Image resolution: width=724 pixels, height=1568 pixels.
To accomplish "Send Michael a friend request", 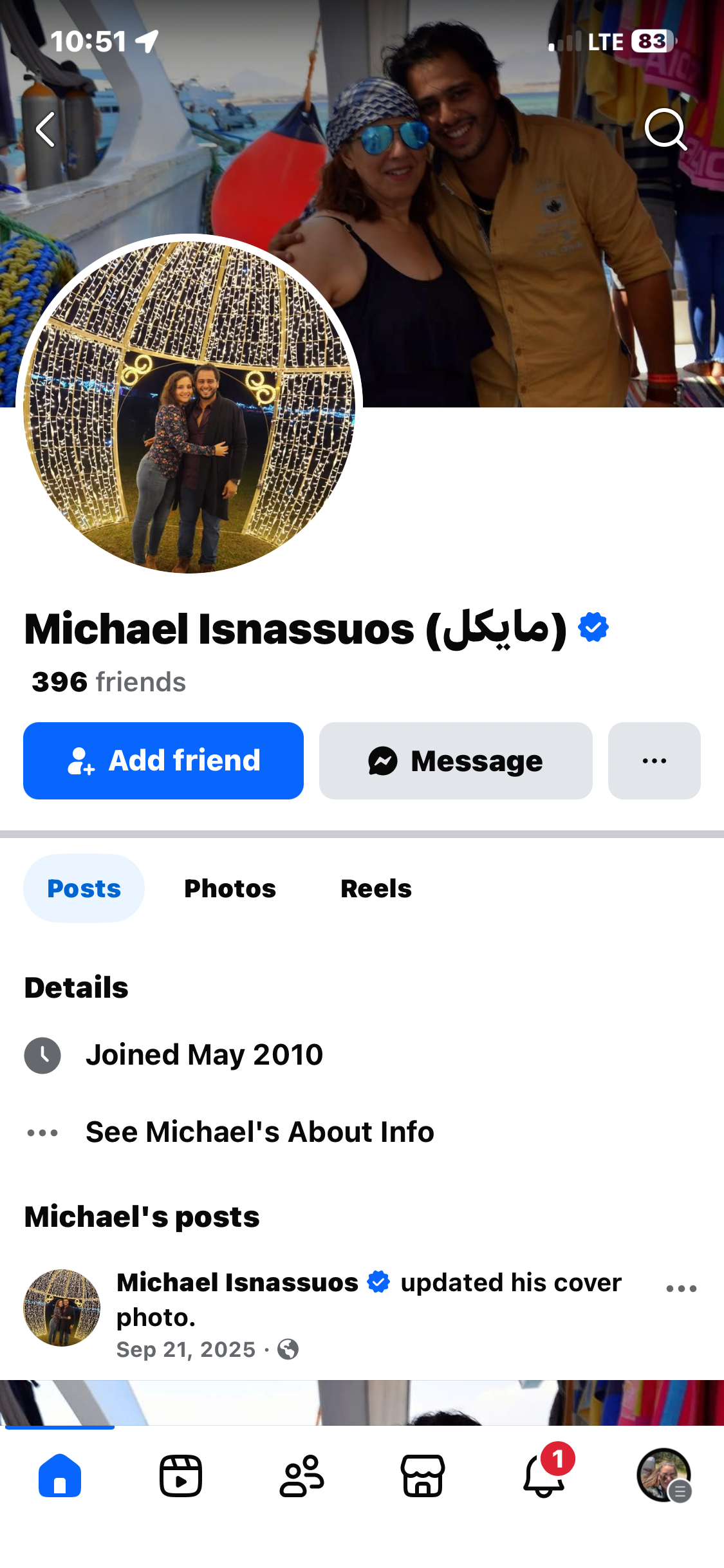I will coord(163,760).
